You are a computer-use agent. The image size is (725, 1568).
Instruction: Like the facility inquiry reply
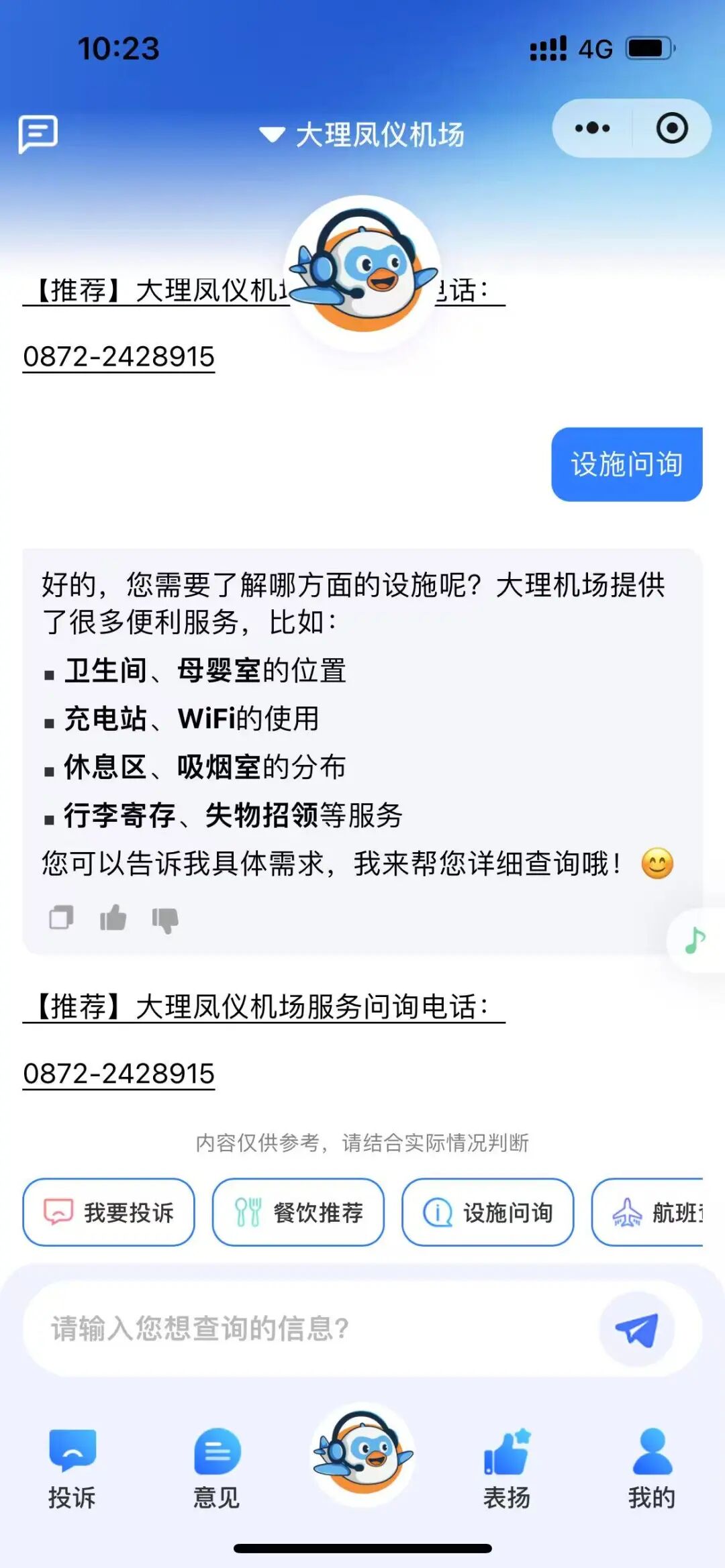[x=113, y=918]
